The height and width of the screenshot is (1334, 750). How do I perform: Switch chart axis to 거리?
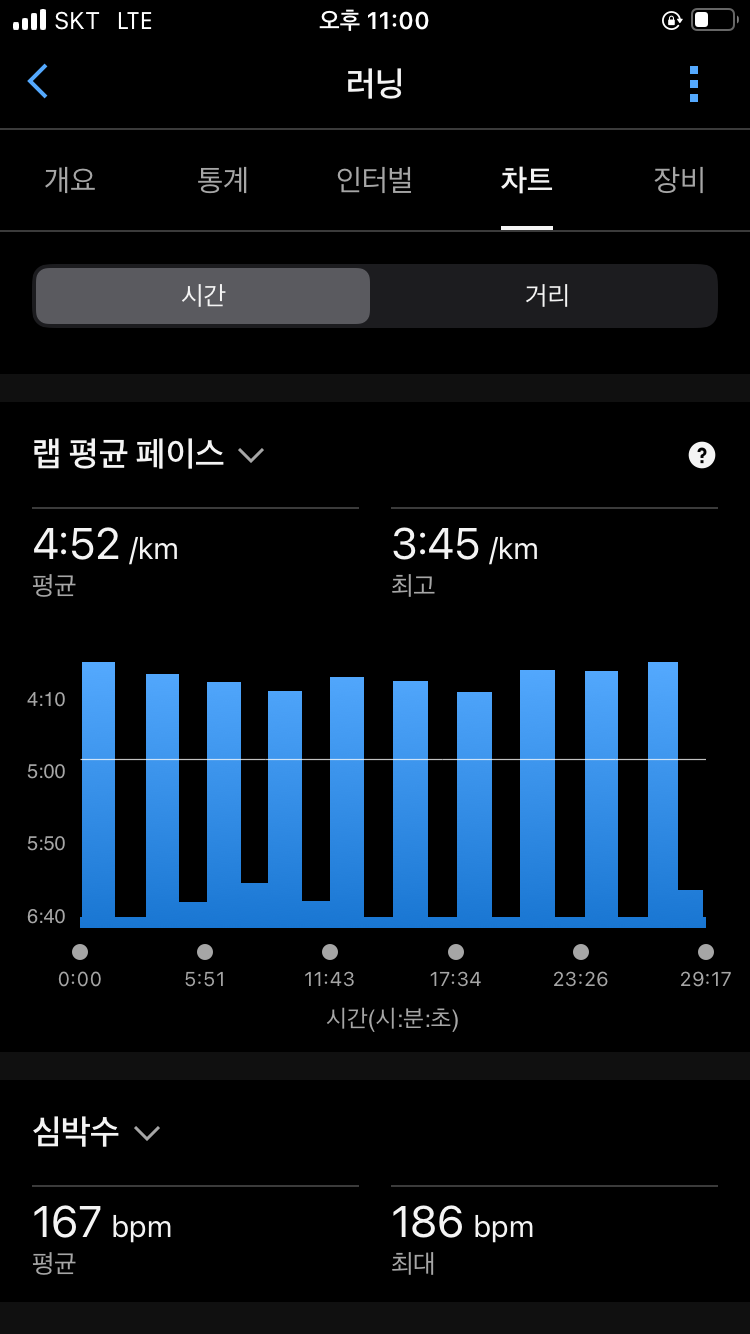546,296
